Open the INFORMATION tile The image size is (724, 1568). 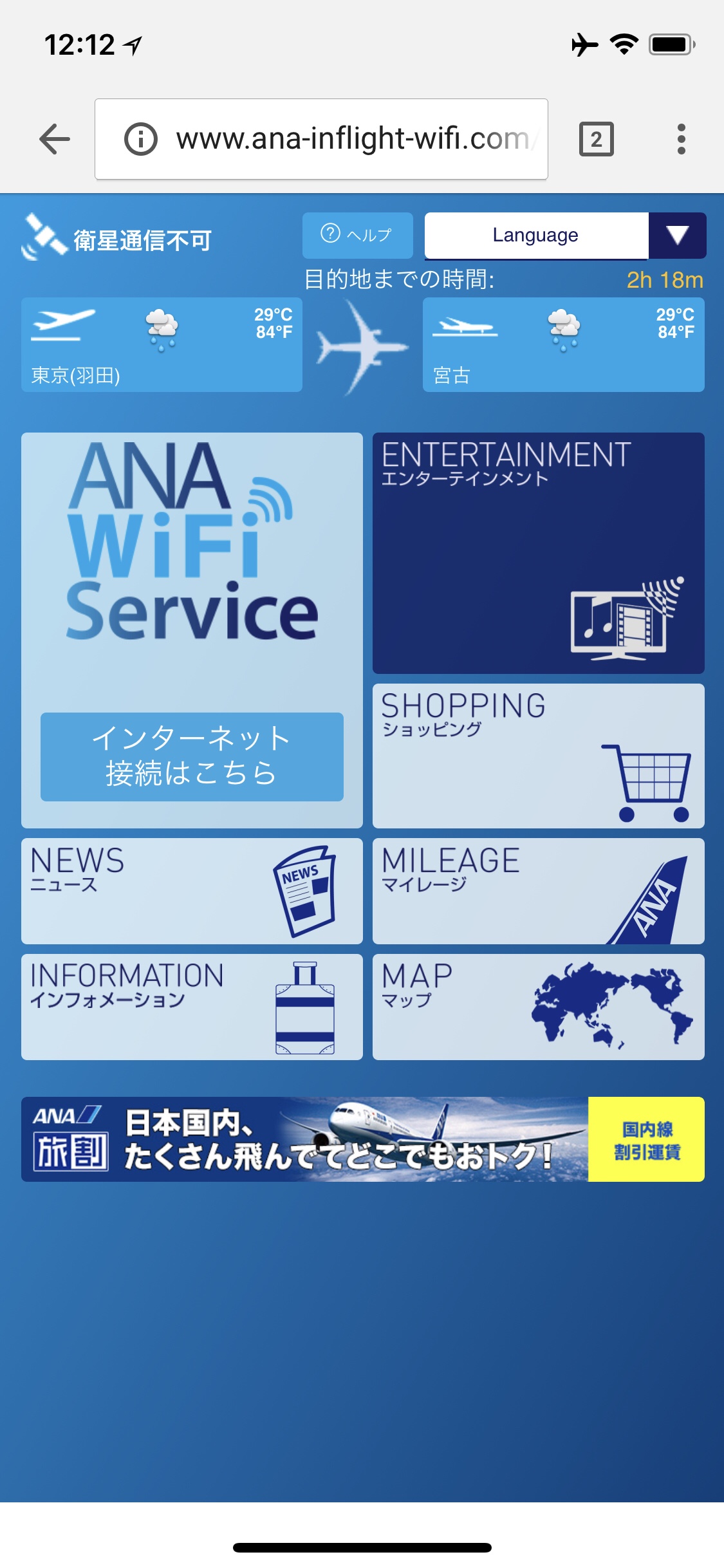(192, 1007)
